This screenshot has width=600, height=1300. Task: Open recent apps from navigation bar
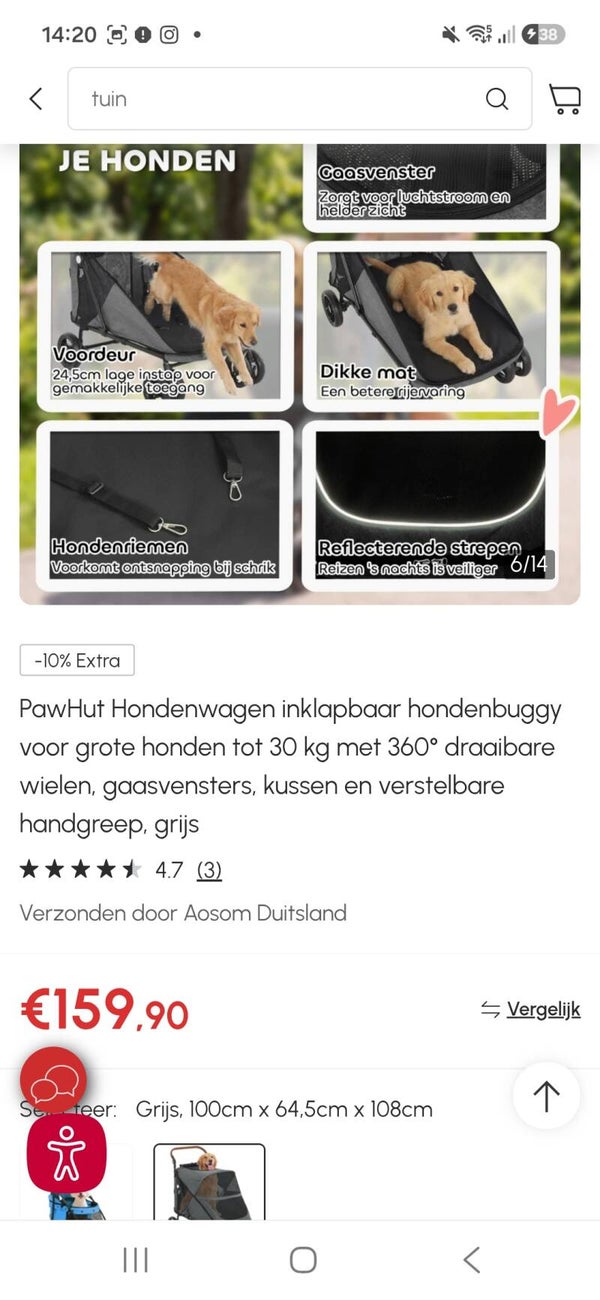(x=135, y=1260)
